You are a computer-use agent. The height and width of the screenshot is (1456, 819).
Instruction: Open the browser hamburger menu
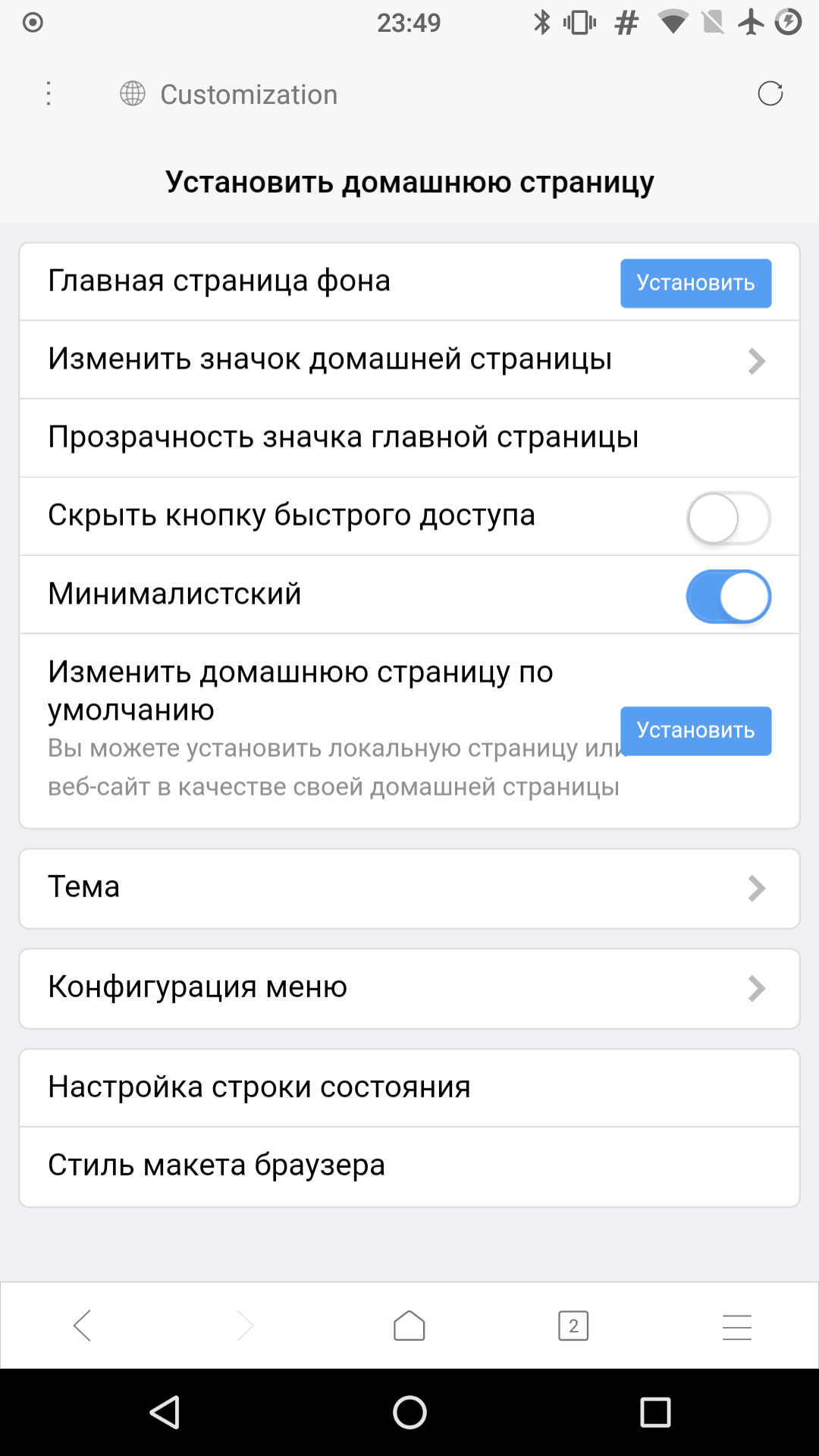click(737, 1326)
